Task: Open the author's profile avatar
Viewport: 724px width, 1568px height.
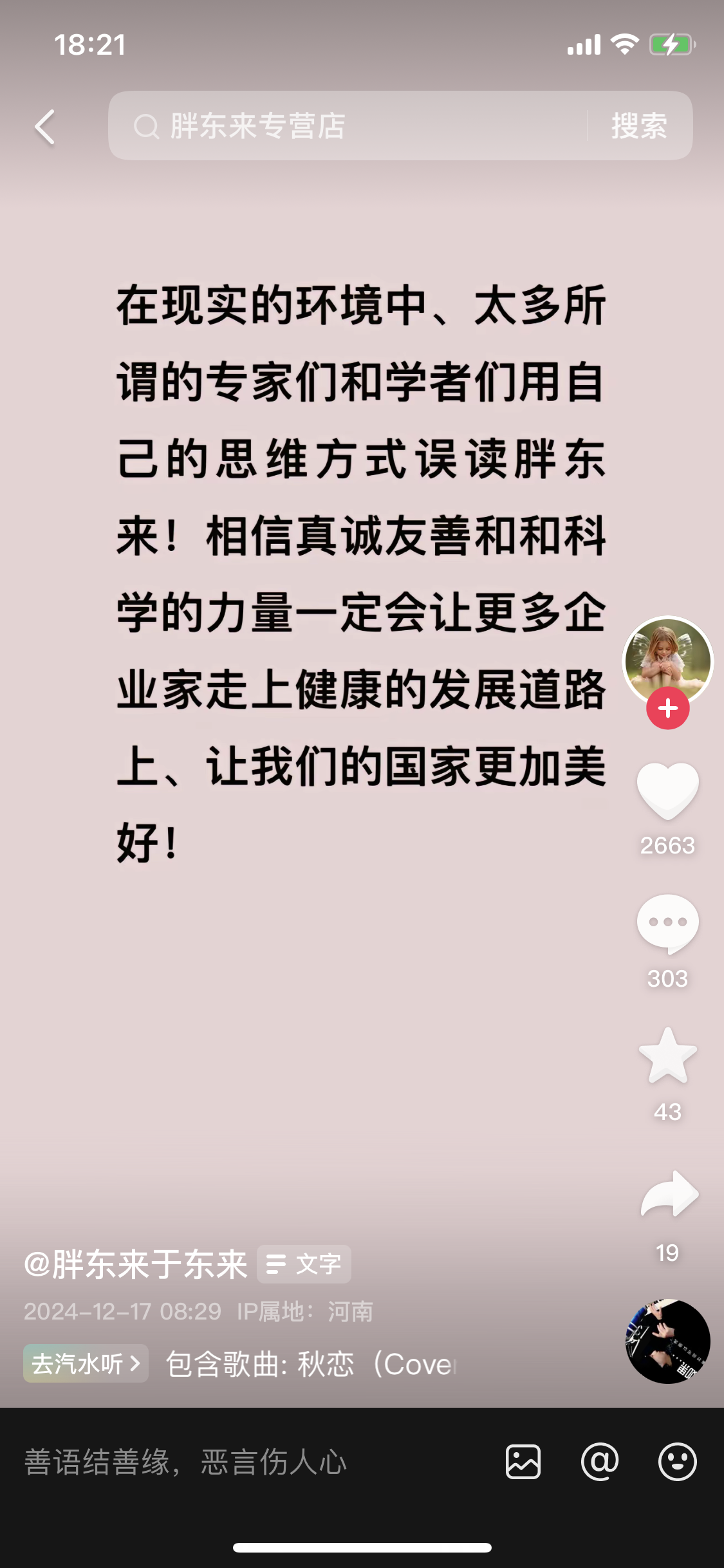Action: [x=668, y=661]
